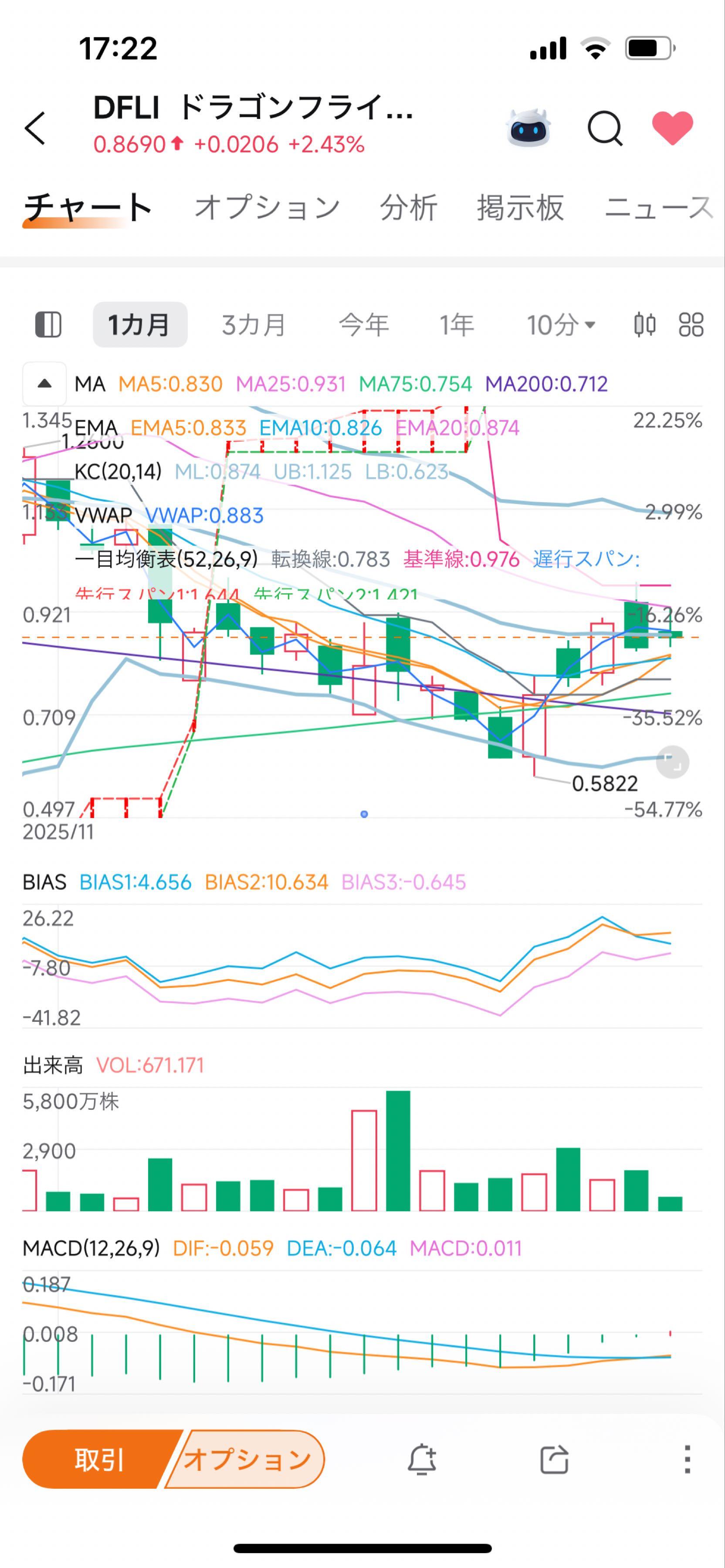Viewport: 725px width, 1568px height.
Task: Select the 3カ月 chart range
Action: (254, 324)
